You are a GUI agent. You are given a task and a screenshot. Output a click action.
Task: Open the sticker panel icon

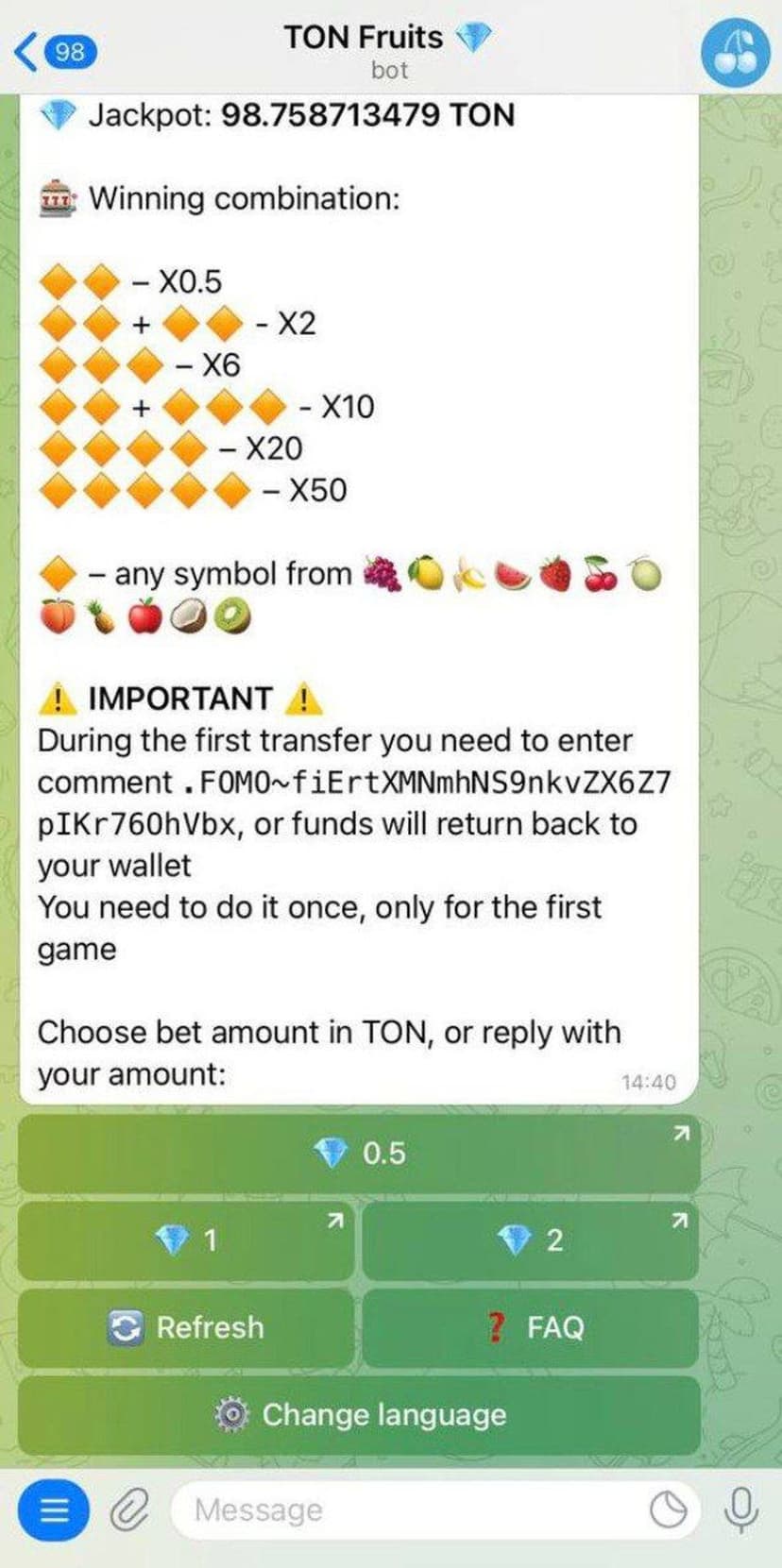[669, 1510]
